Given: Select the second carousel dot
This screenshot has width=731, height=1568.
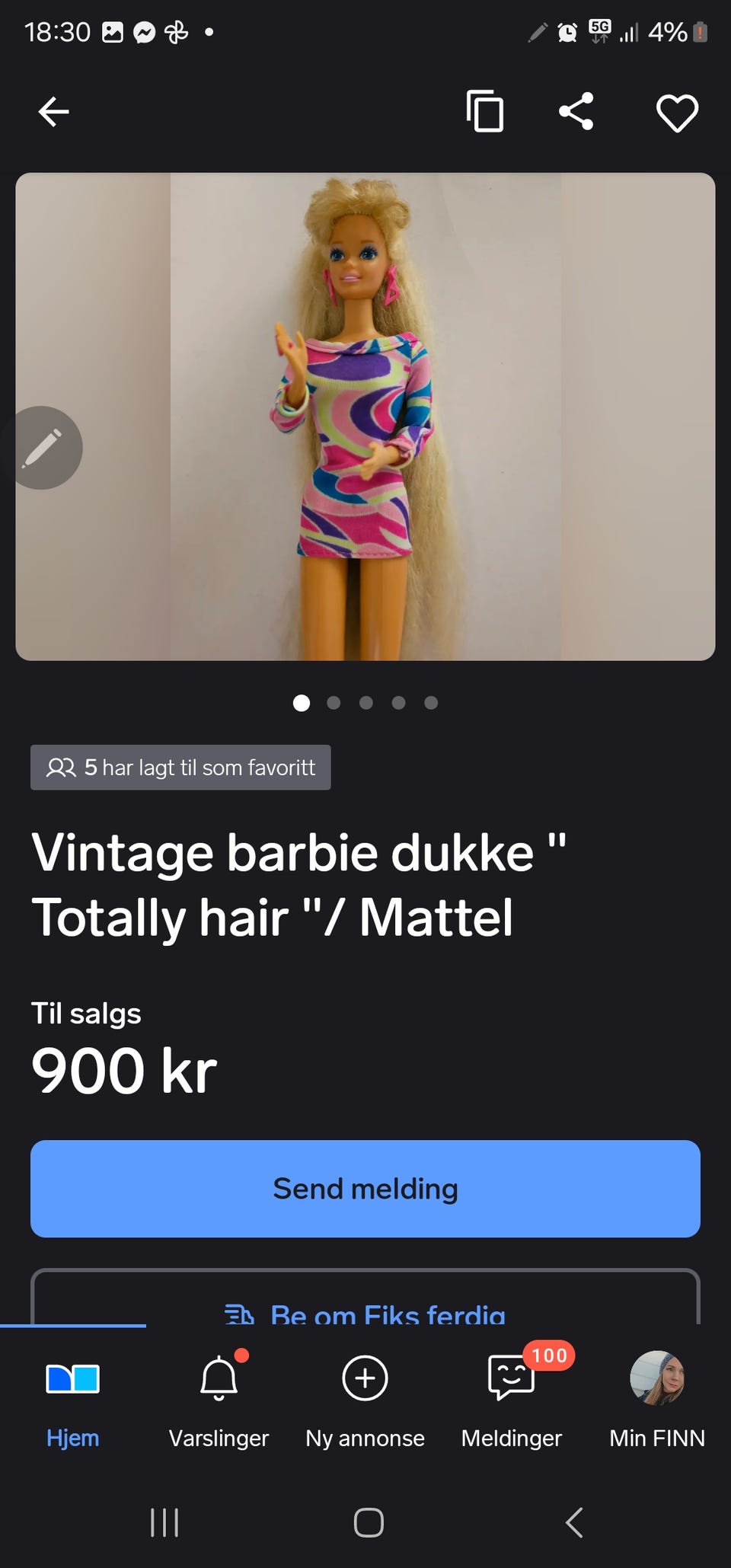Looking at the screenshot, I should click(334, 703).
